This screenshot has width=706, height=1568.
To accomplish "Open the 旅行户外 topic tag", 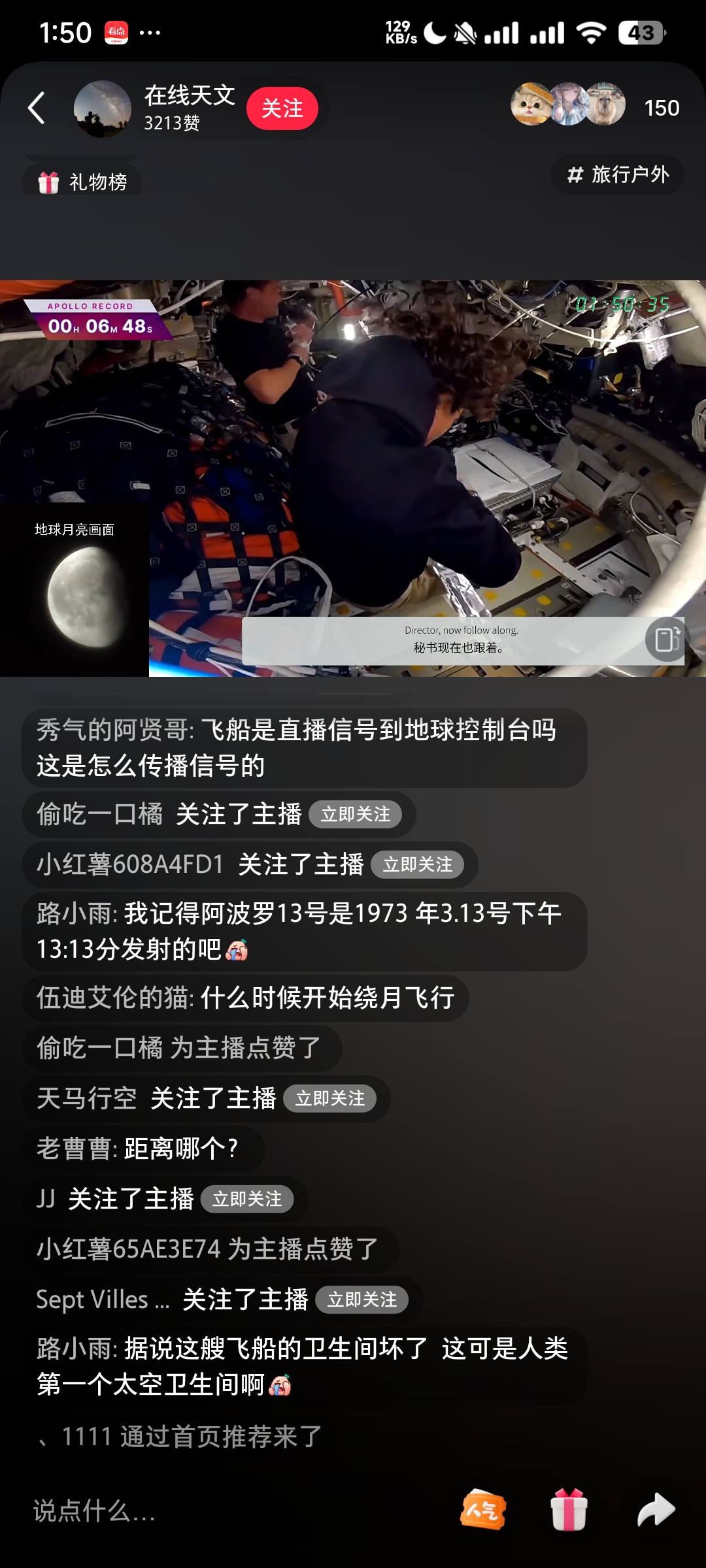I will pyautogui.click(x=618, y=174).
